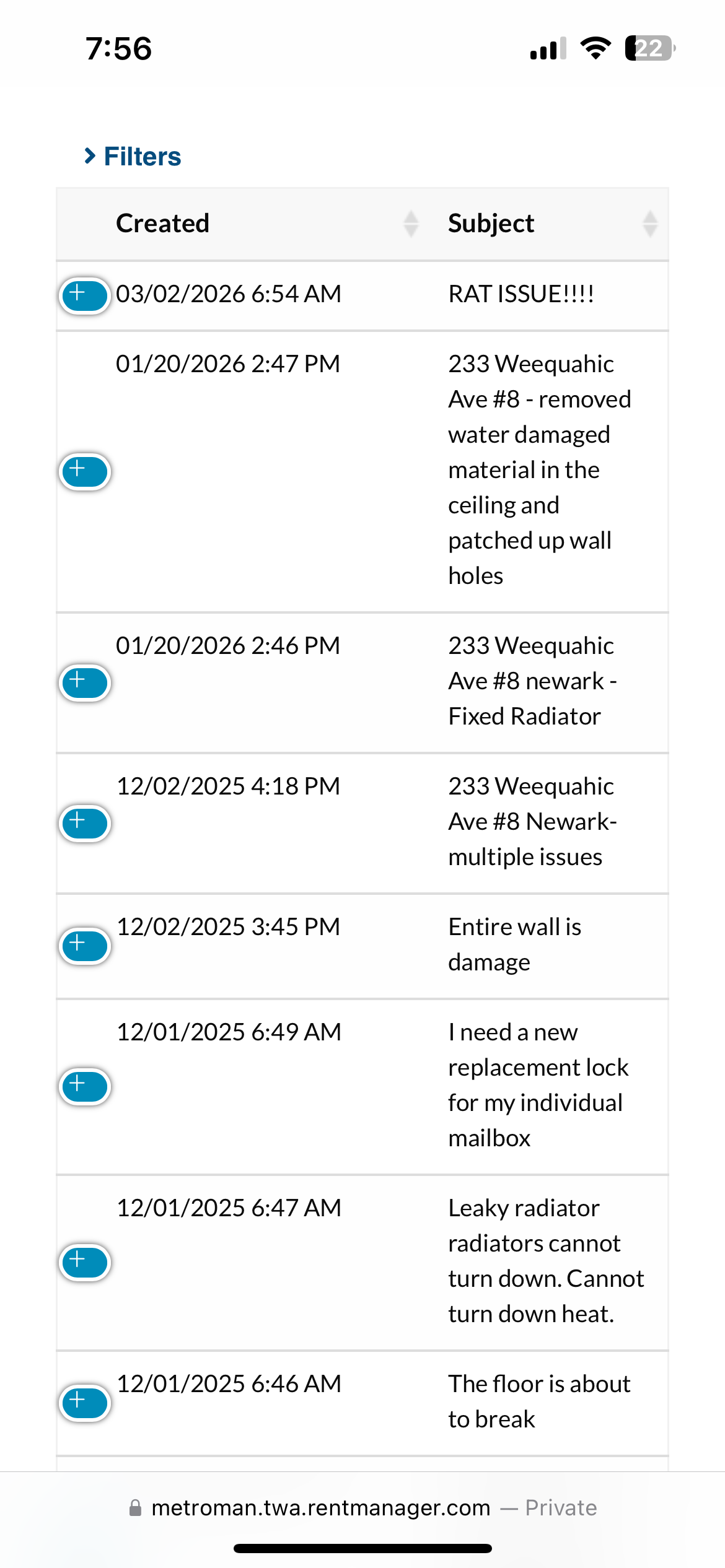Expand the Filters section
This screenshot has height=1568, width=725.
tap(133, 156)
